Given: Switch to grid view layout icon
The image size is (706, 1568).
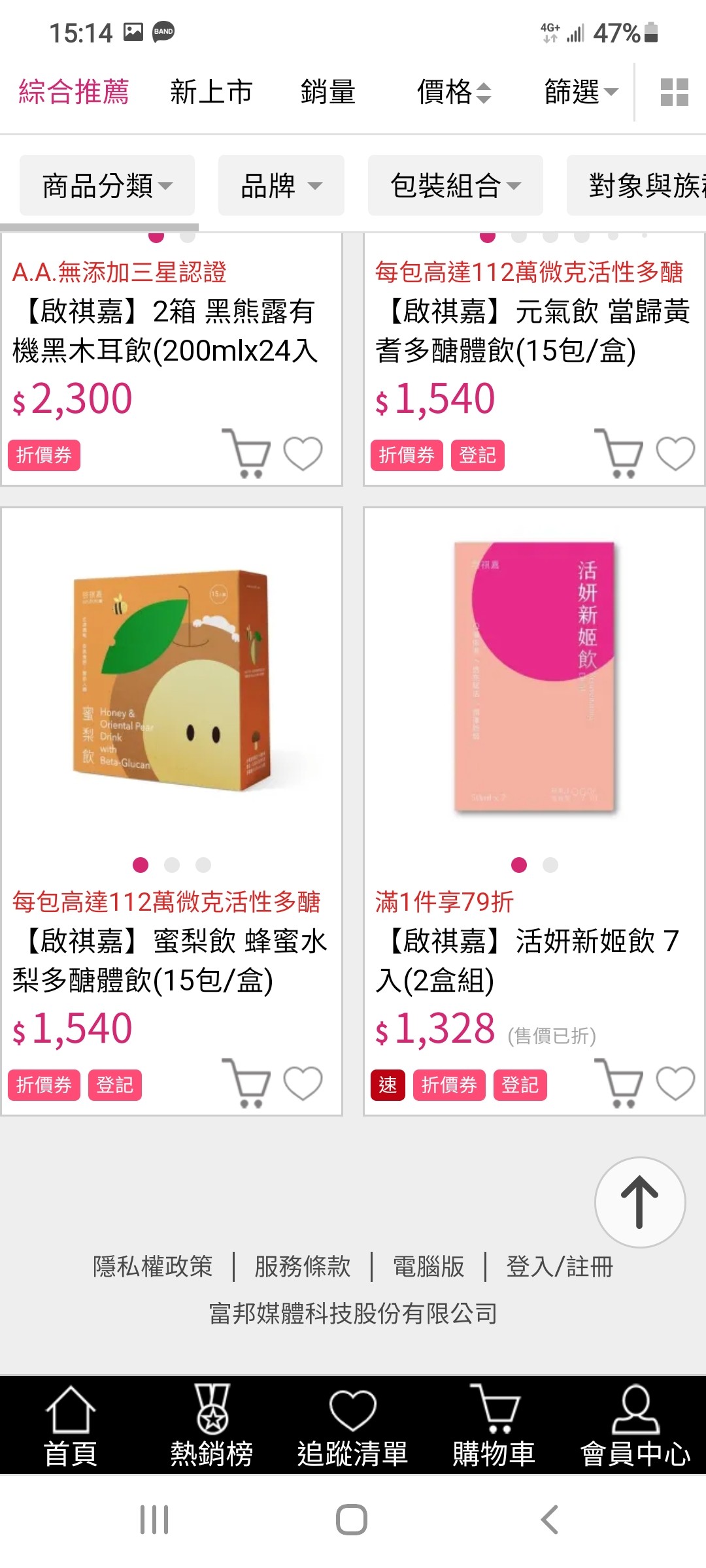Looking at the screenshot, I should tap(674, 92).
